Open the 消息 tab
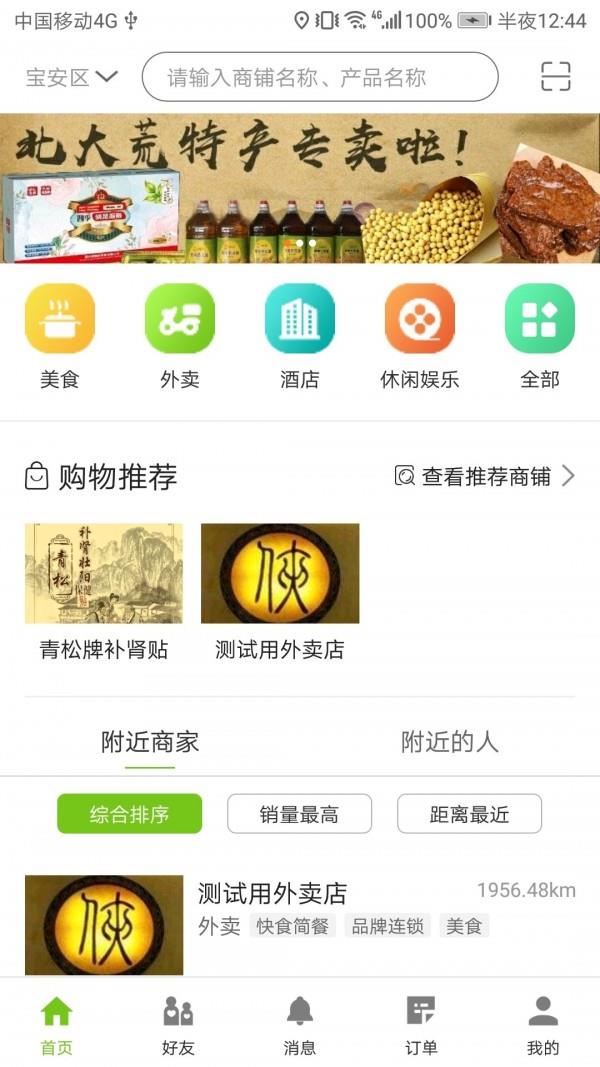Screen dimensions: 600x1067 (x=300, y=1025)
